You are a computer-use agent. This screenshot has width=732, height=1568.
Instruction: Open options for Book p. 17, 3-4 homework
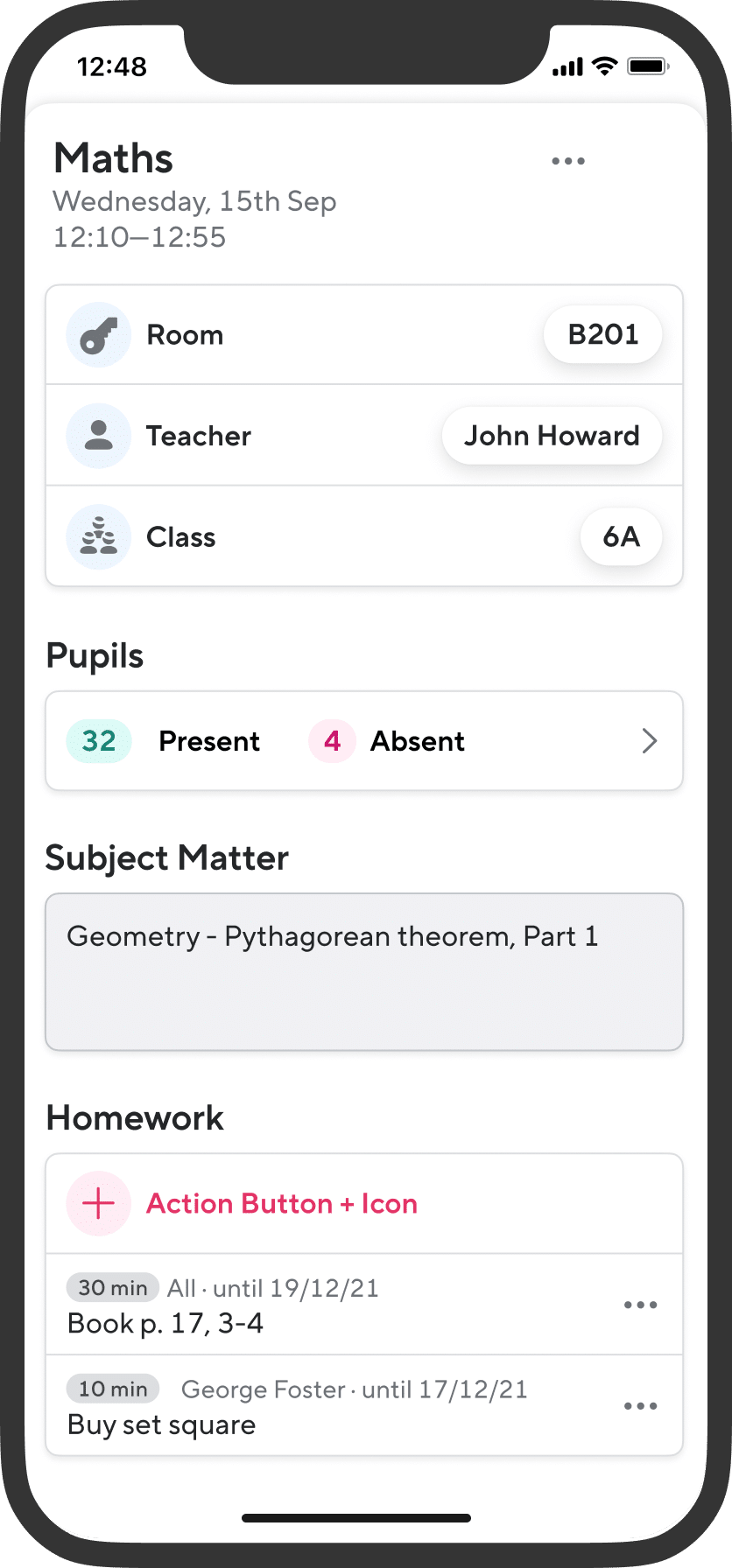(640, 1305)
